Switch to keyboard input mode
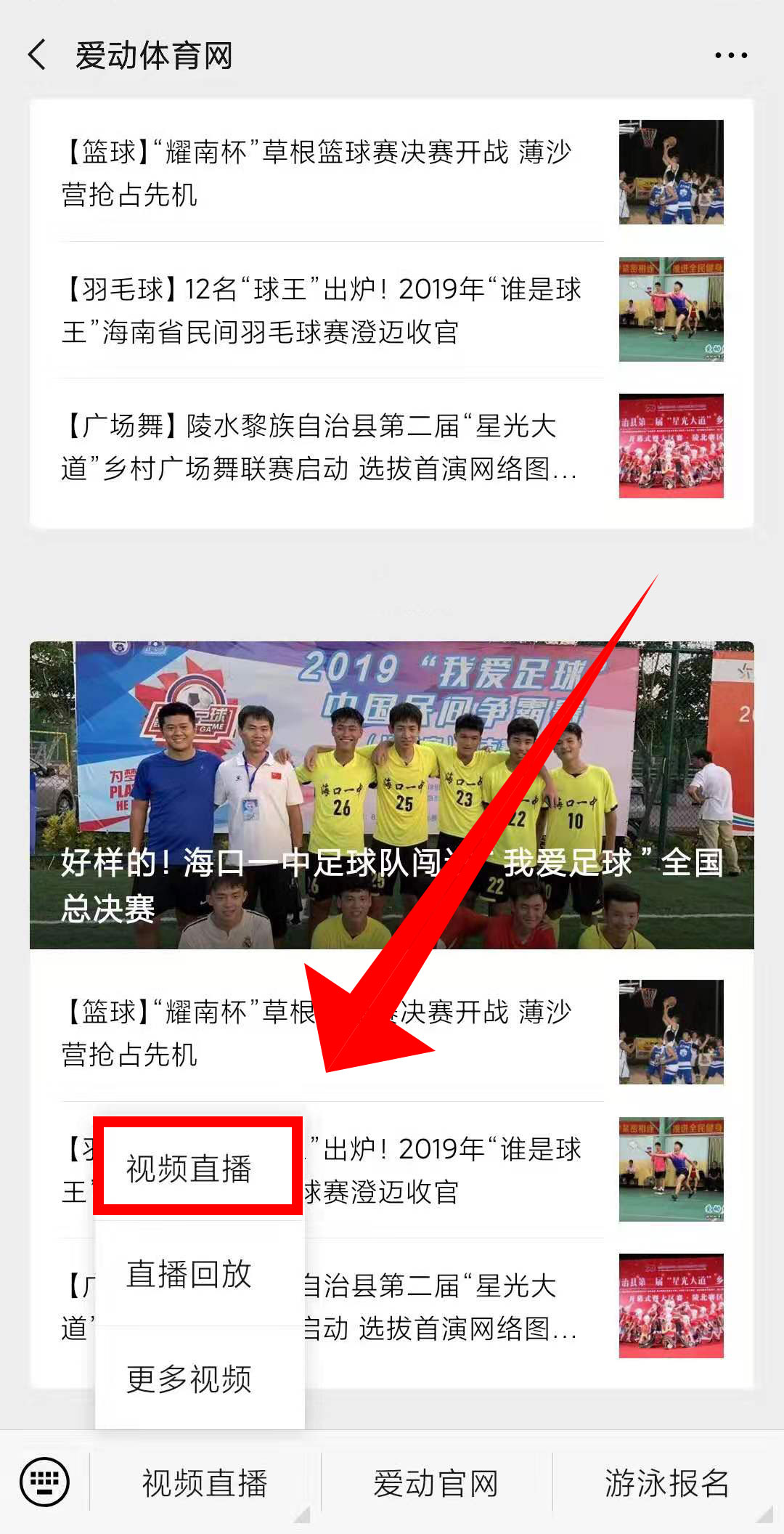784x1534 pixels. (45, 1482)
